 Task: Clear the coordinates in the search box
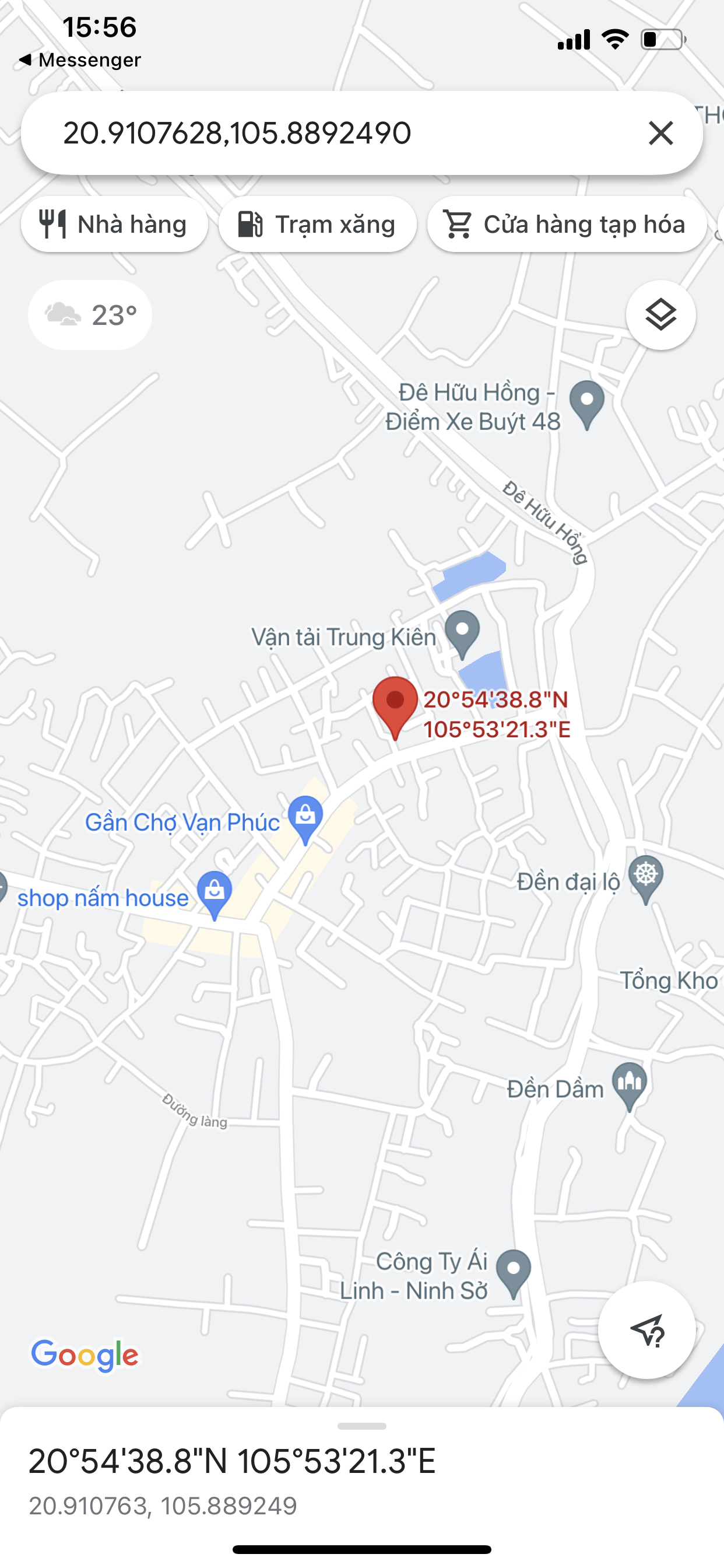(x=660, y=132)
